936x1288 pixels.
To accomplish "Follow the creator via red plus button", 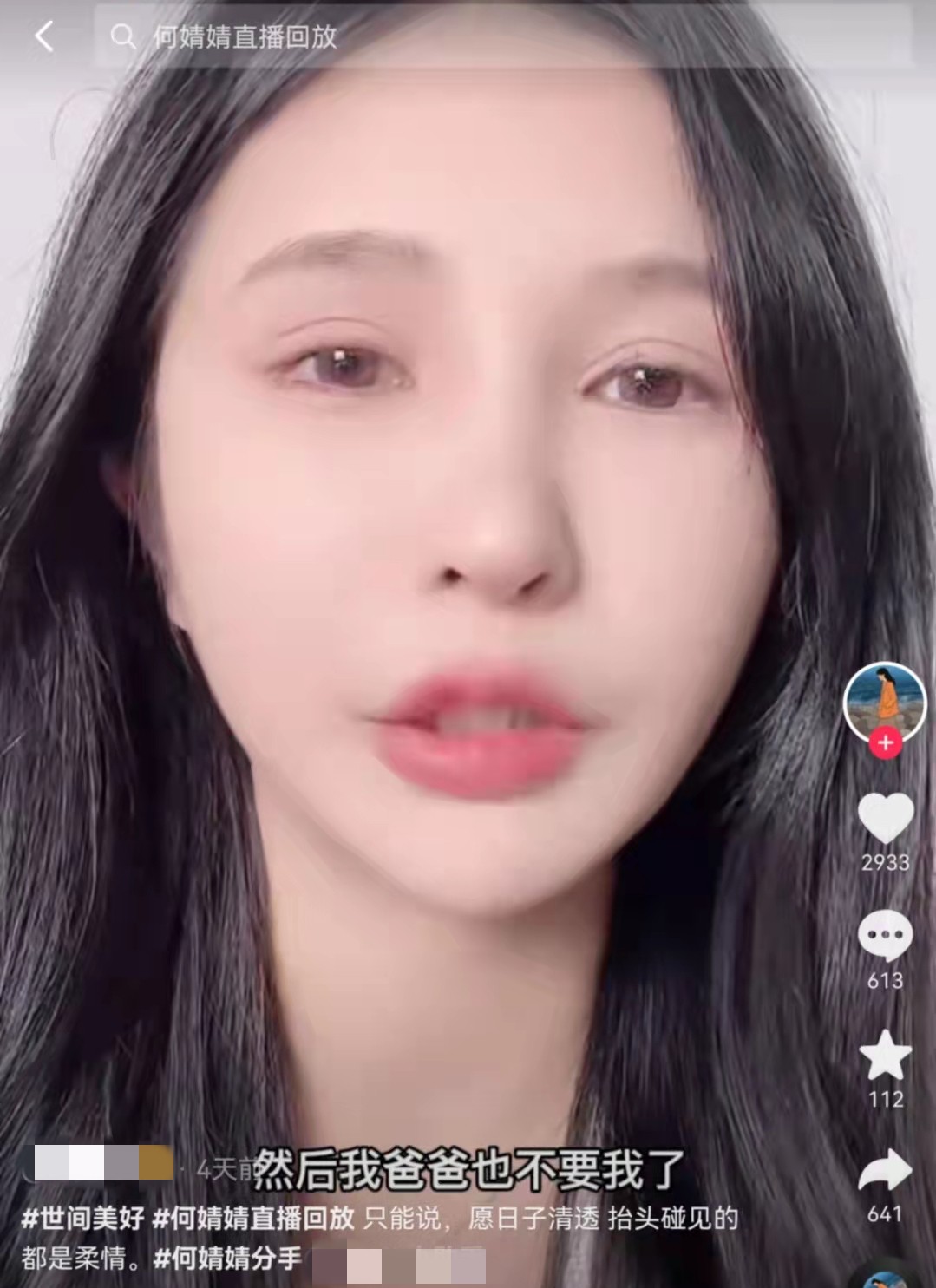I will click(885, 743).
